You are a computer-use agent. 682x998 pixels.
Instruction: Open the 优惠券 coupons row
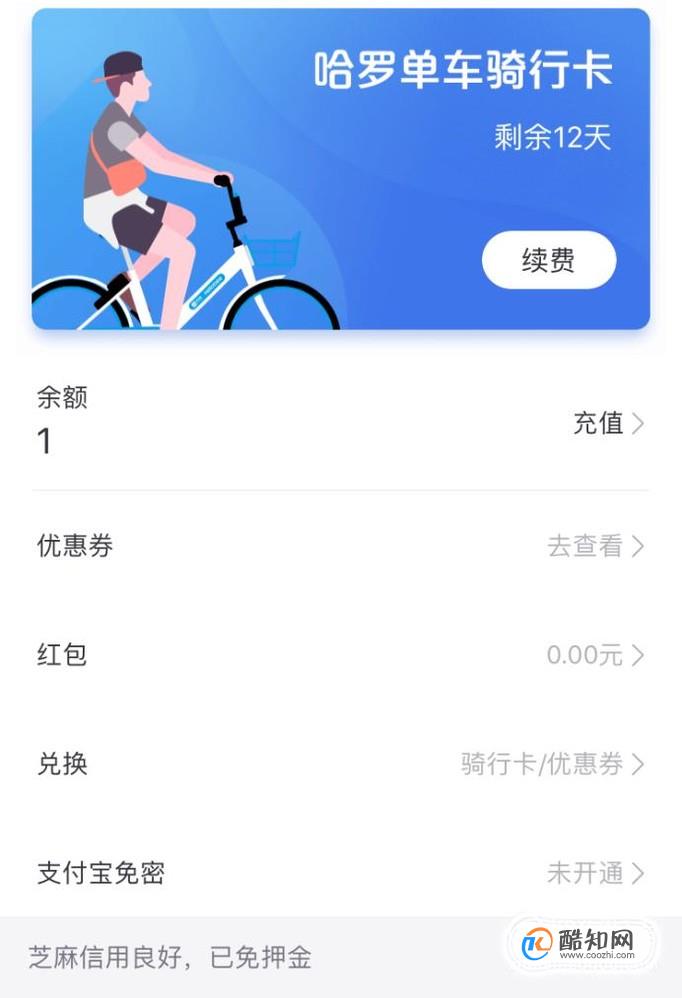click(341, 545)
